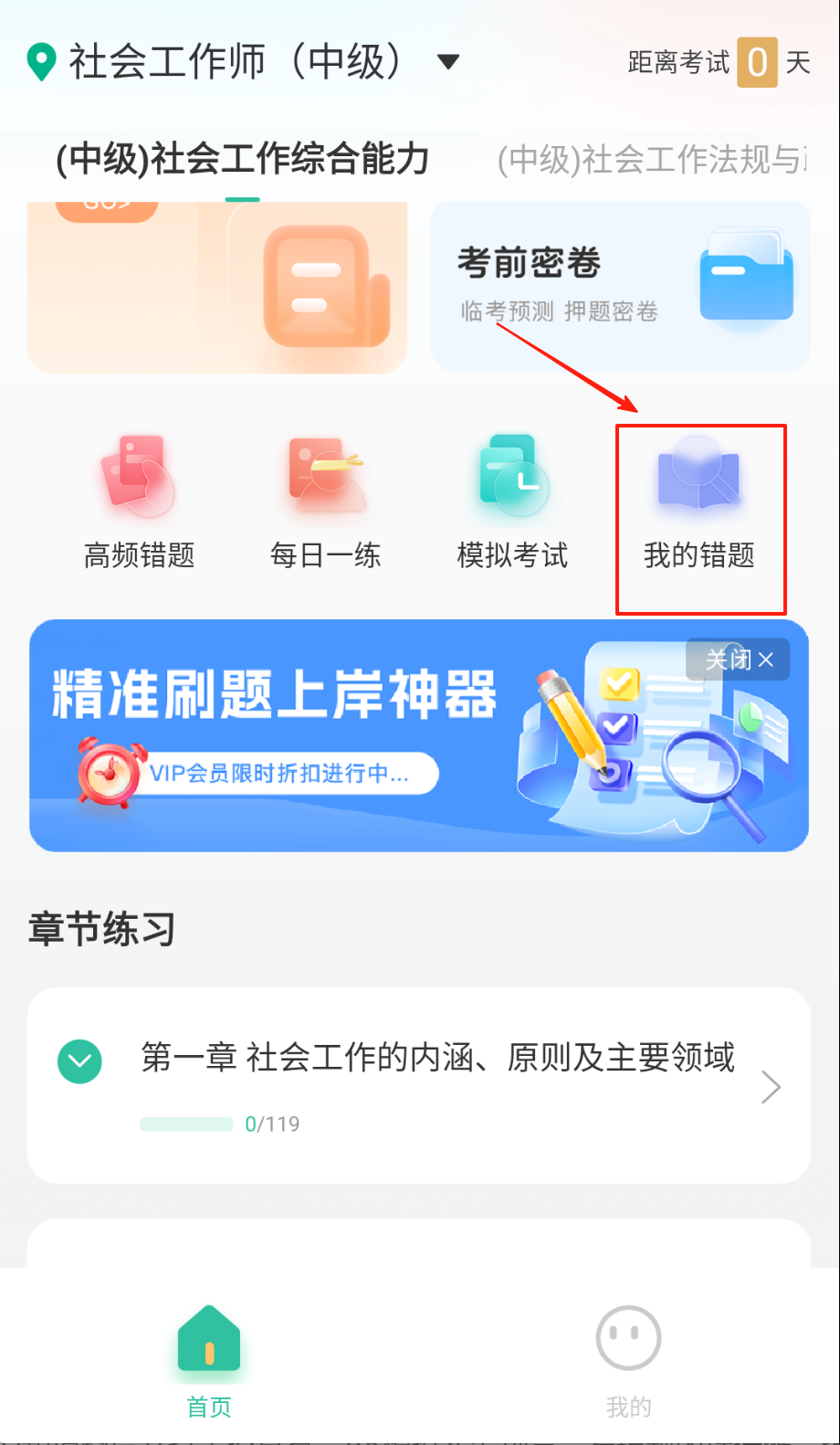The width and height of the screenshot is (840, 1445).
Task: Open 我的错题
Action: coord(699,504)
